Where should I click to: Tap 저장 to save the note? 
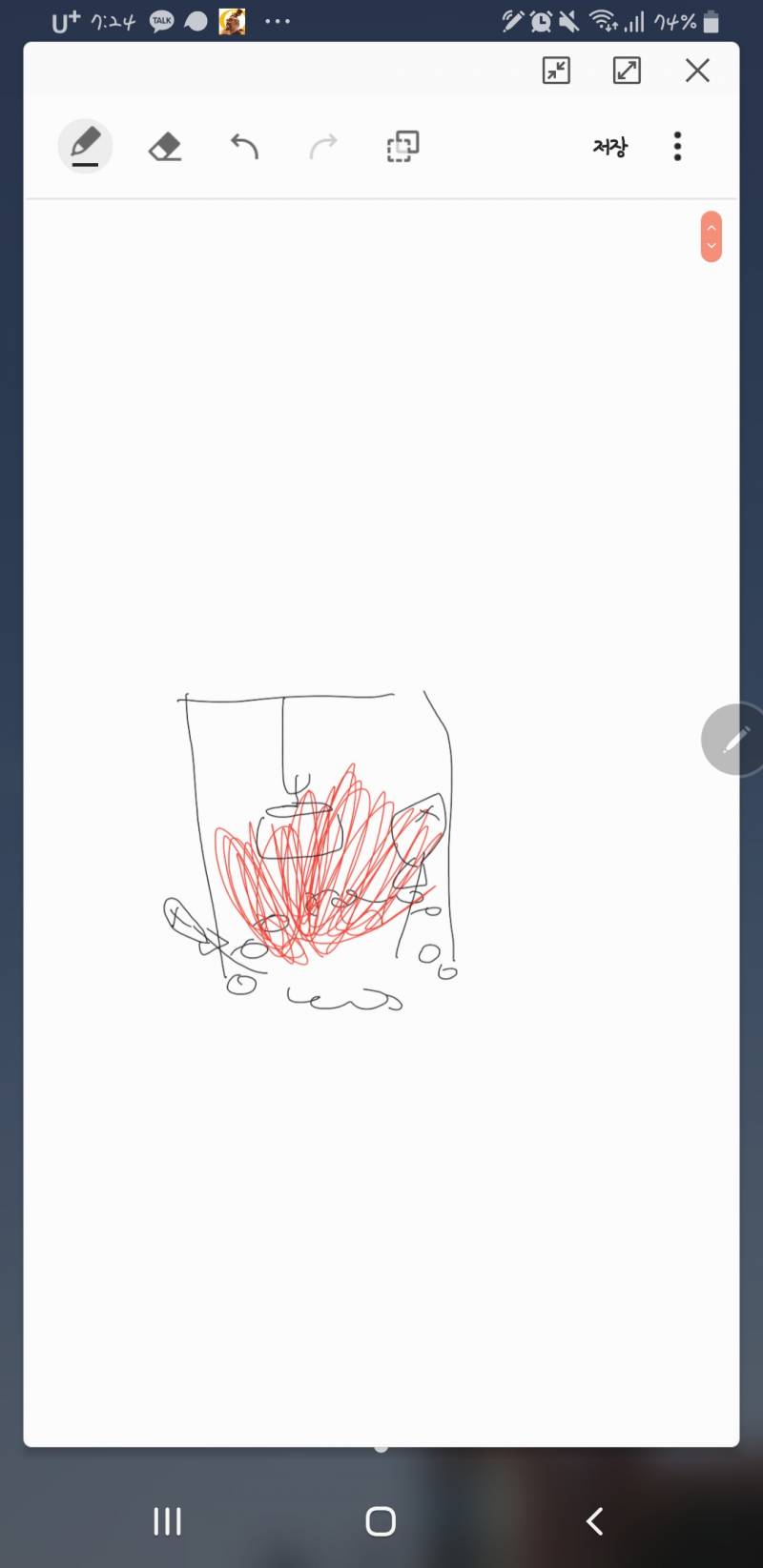coord(609,147)
